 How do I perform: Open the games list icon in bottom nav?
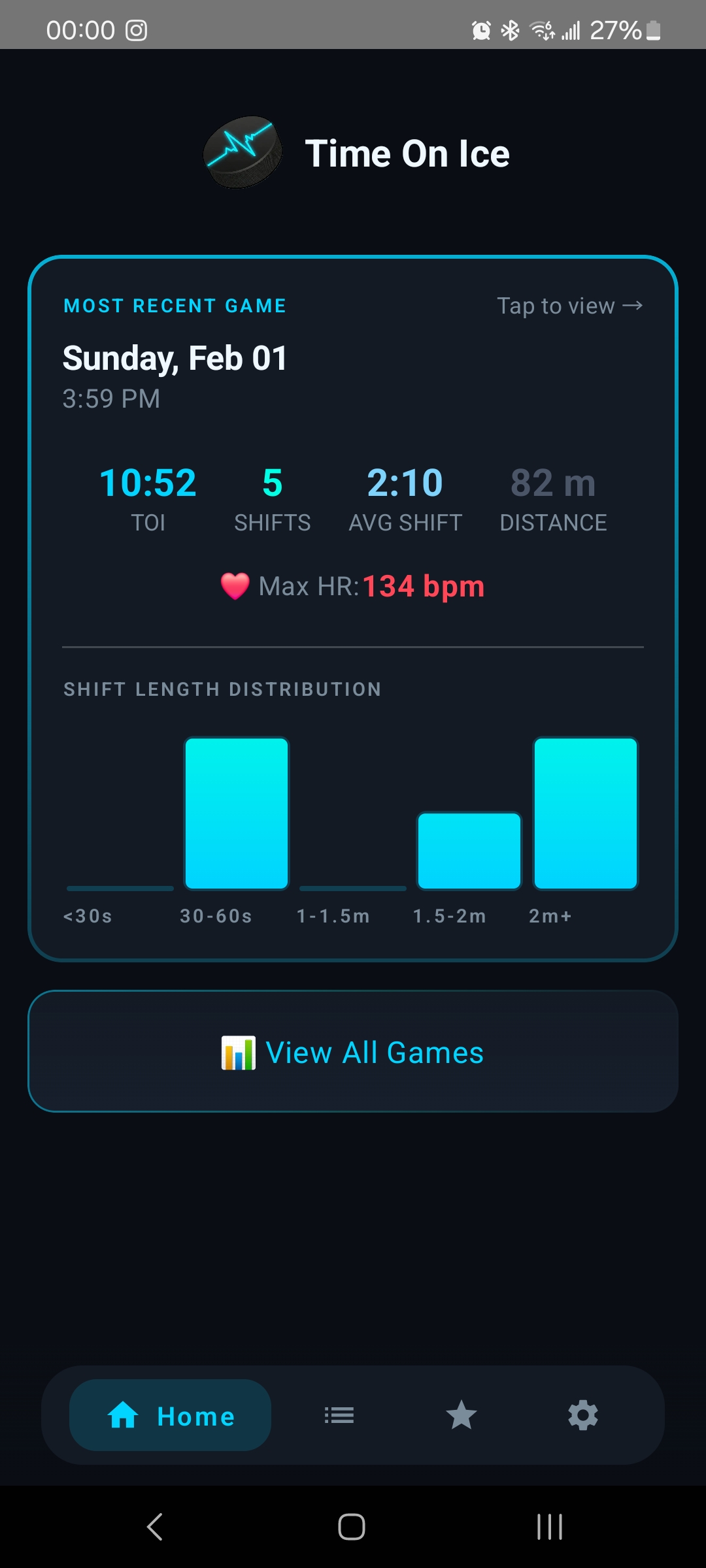[x=339, y=1416]
